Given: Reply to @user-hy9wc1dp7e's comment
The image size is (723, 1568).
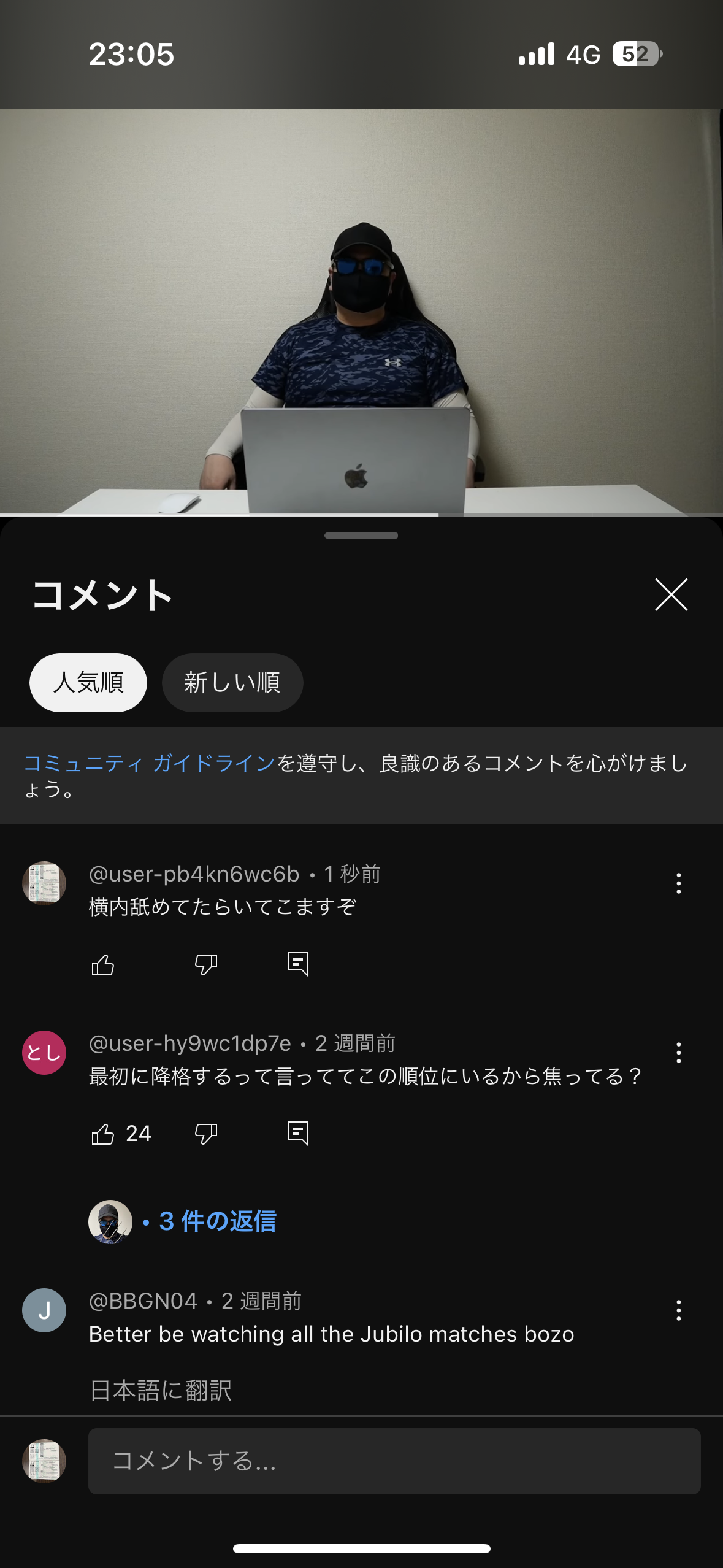Looking at the screenshot, I should [298, 1134].
